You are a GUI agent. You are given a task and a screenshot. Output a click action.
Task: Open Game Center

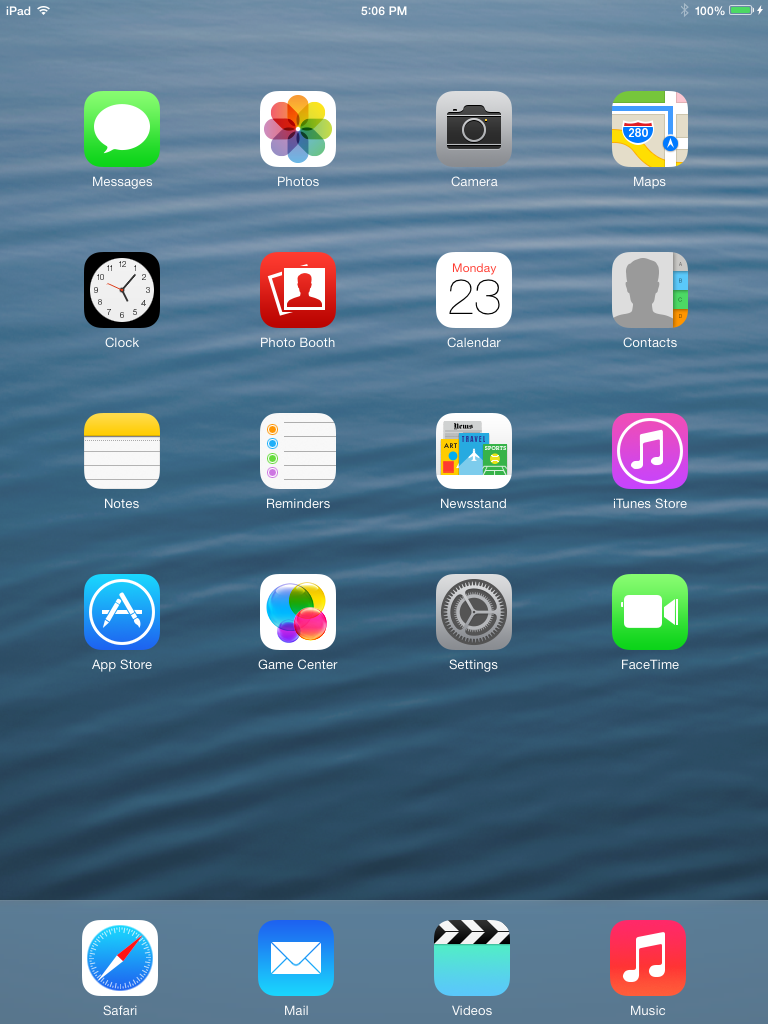(298, 612)
